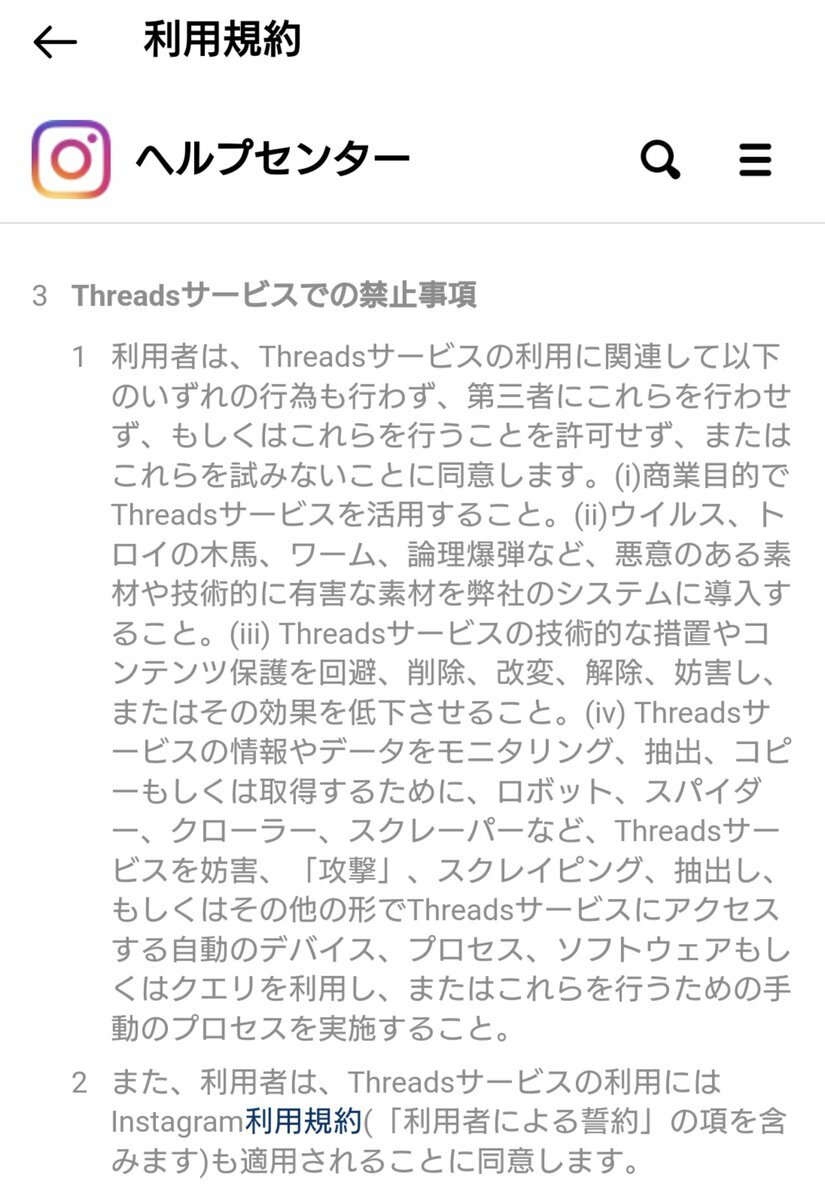Viewport: 825px width, 1200px height.
Task: Open the Help Center search icon
Action: point(660,160)
